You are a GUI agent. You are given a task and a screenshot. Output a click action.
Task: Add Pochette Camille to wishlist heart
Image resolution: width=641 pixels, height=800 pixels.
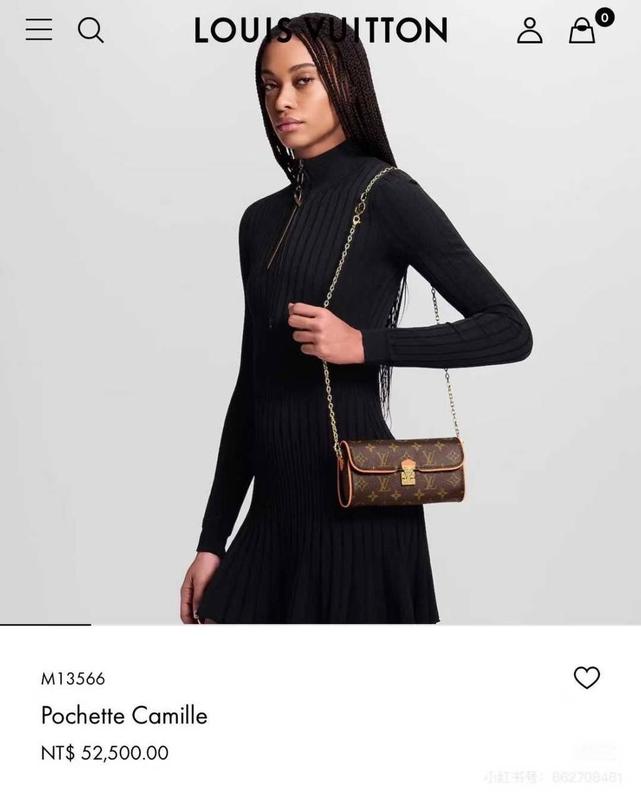[587, 678]
